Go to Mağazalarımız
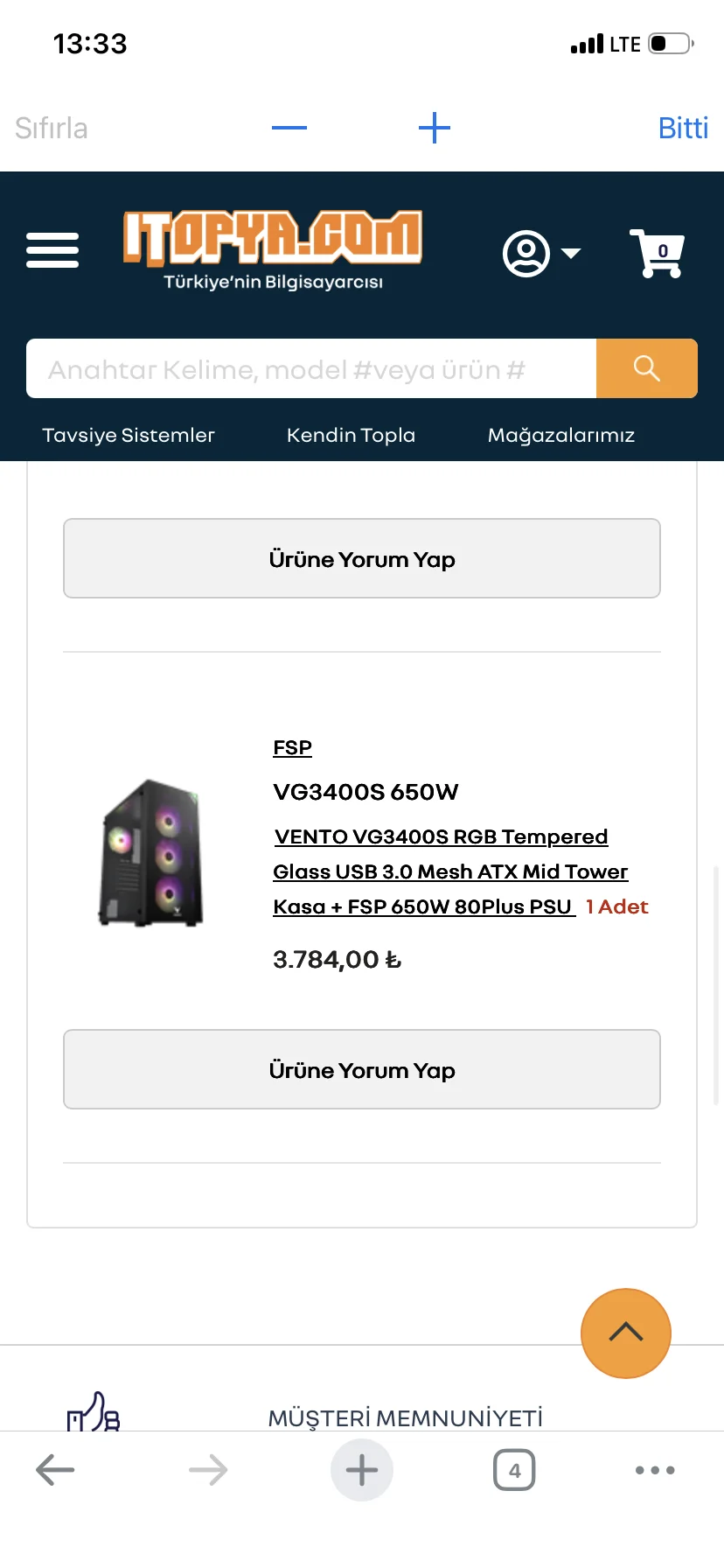724x1568 pixels. pyautogui.click(x=560, y=435)
